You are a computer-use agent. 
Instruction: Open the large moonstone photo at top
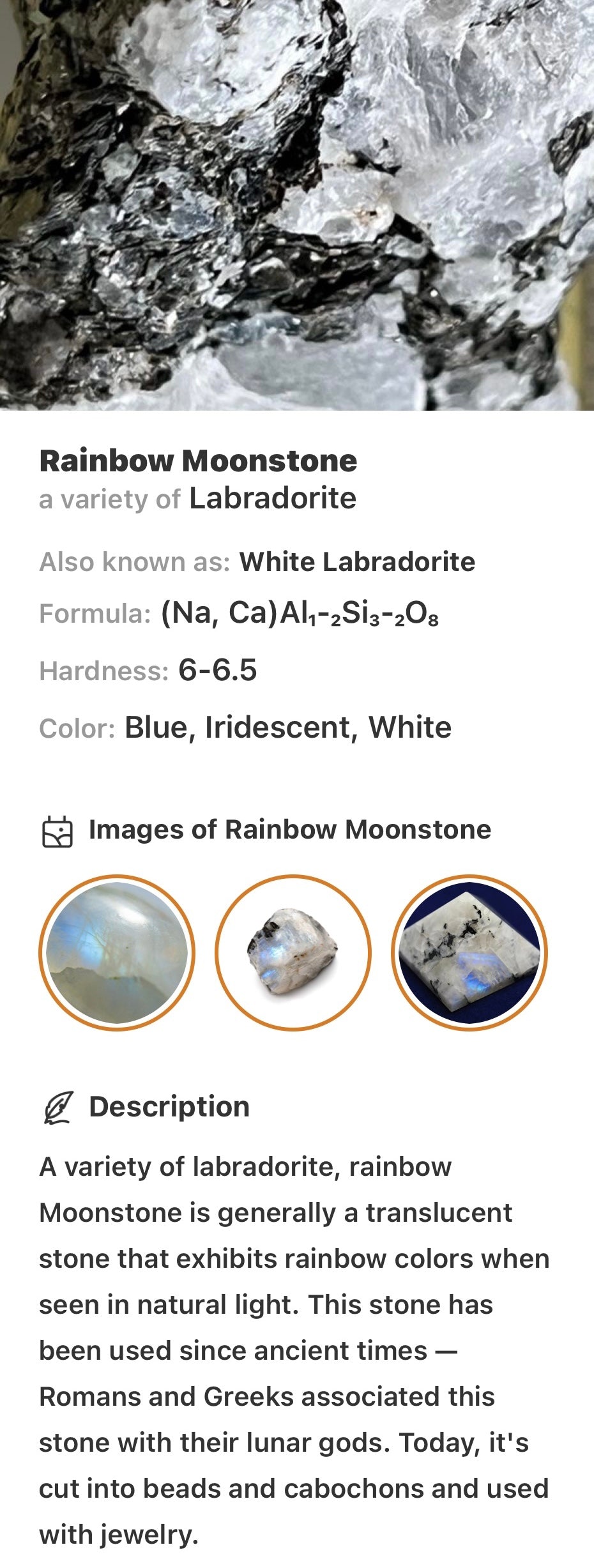297,204
